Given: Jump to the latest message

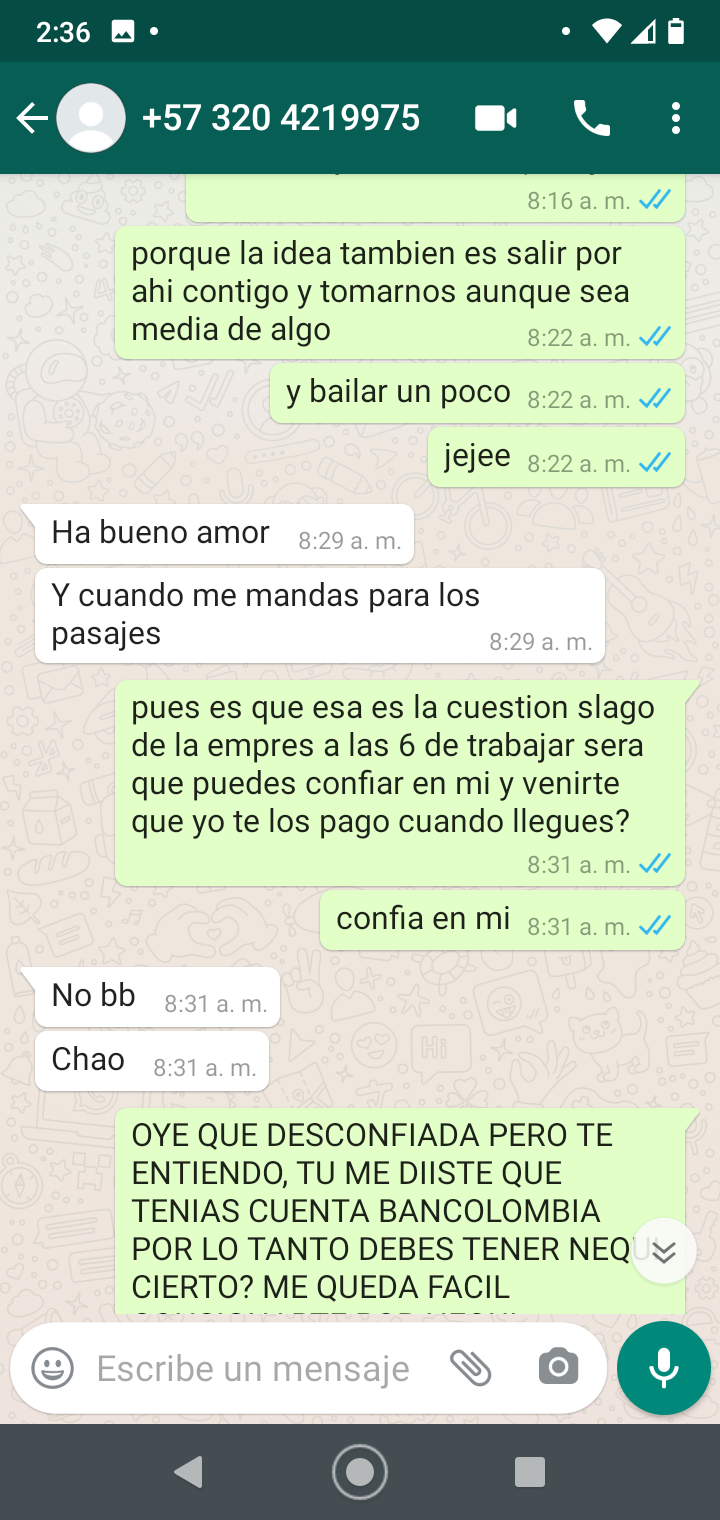Looking at the screenshot, I should [x=664, y=1251].
